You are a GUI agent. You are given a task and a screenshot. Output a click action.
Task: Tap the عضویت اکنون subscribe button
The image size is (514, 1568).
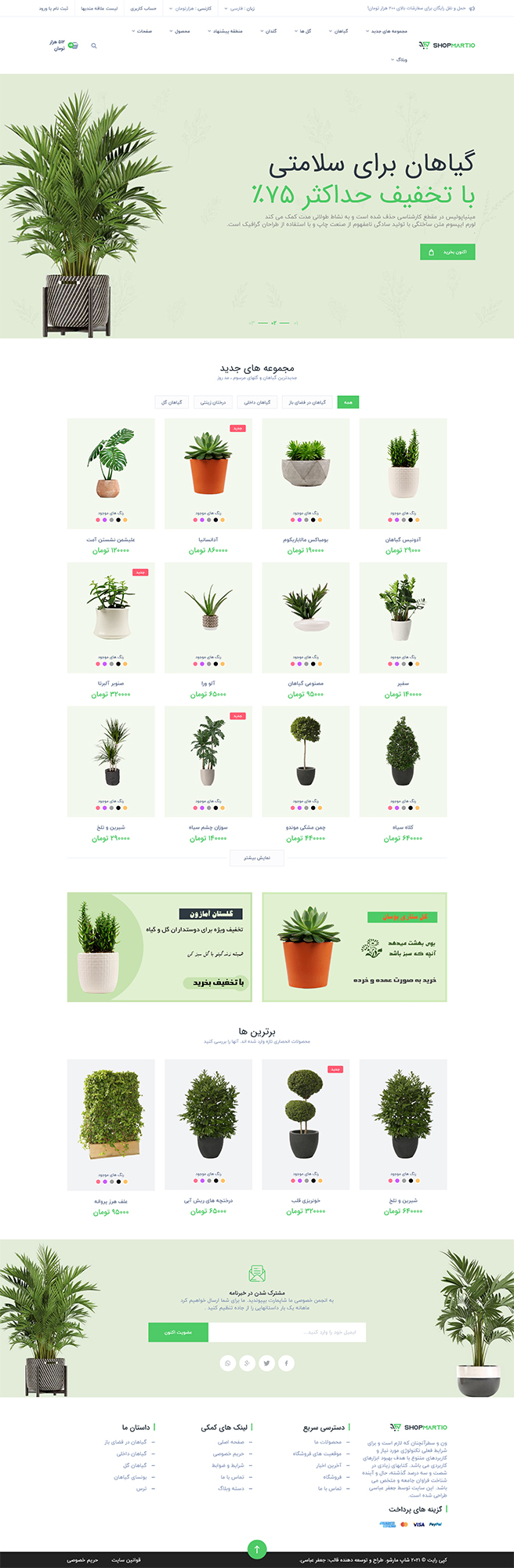click(x=178, y=1332)
